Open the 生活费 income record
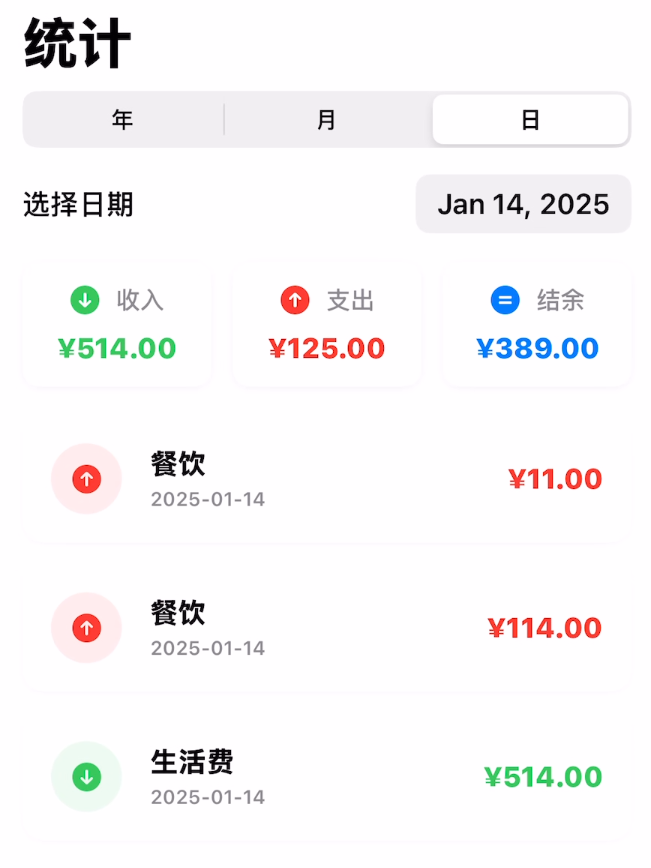Image resolution: width=651 pixels, height=868 pixels. coord(326,777)
